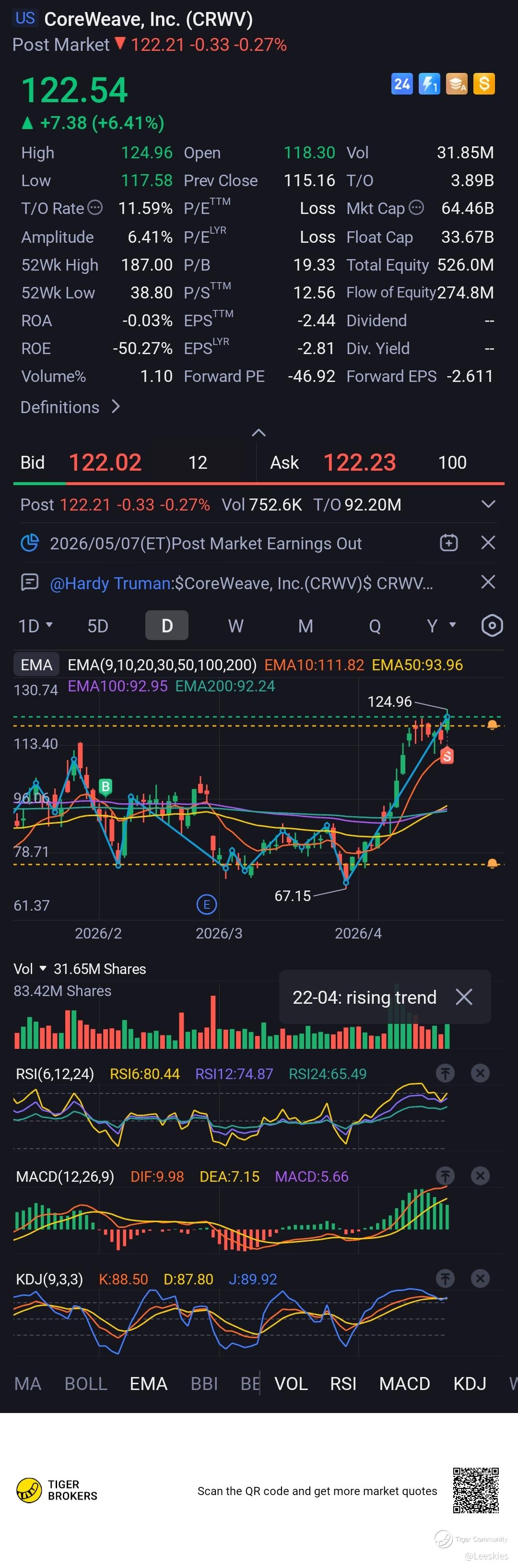
Task: Remove the RSI indicator panel
Action: coord(480,1073)
